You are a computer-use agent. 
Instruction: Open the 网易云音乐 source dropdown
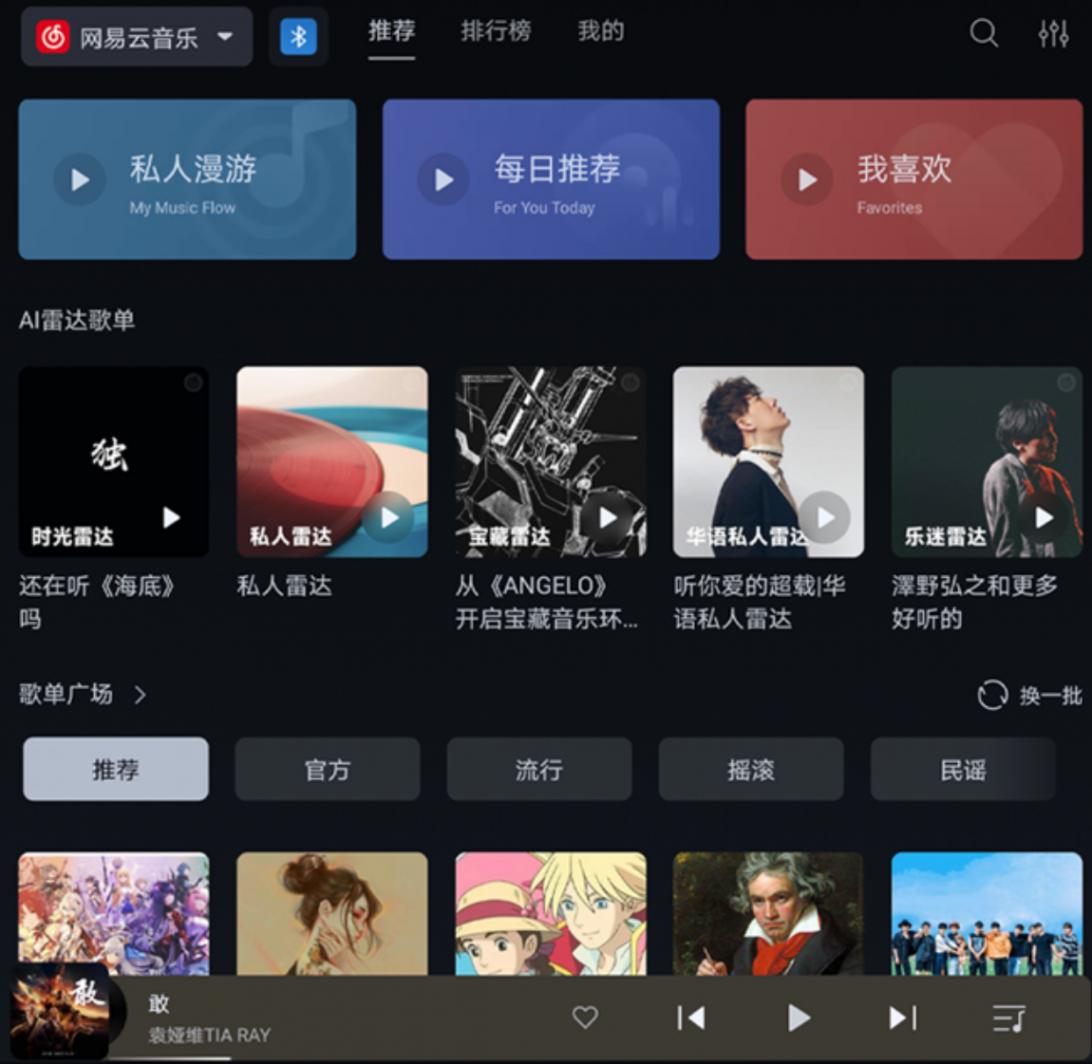coord(136,37)
